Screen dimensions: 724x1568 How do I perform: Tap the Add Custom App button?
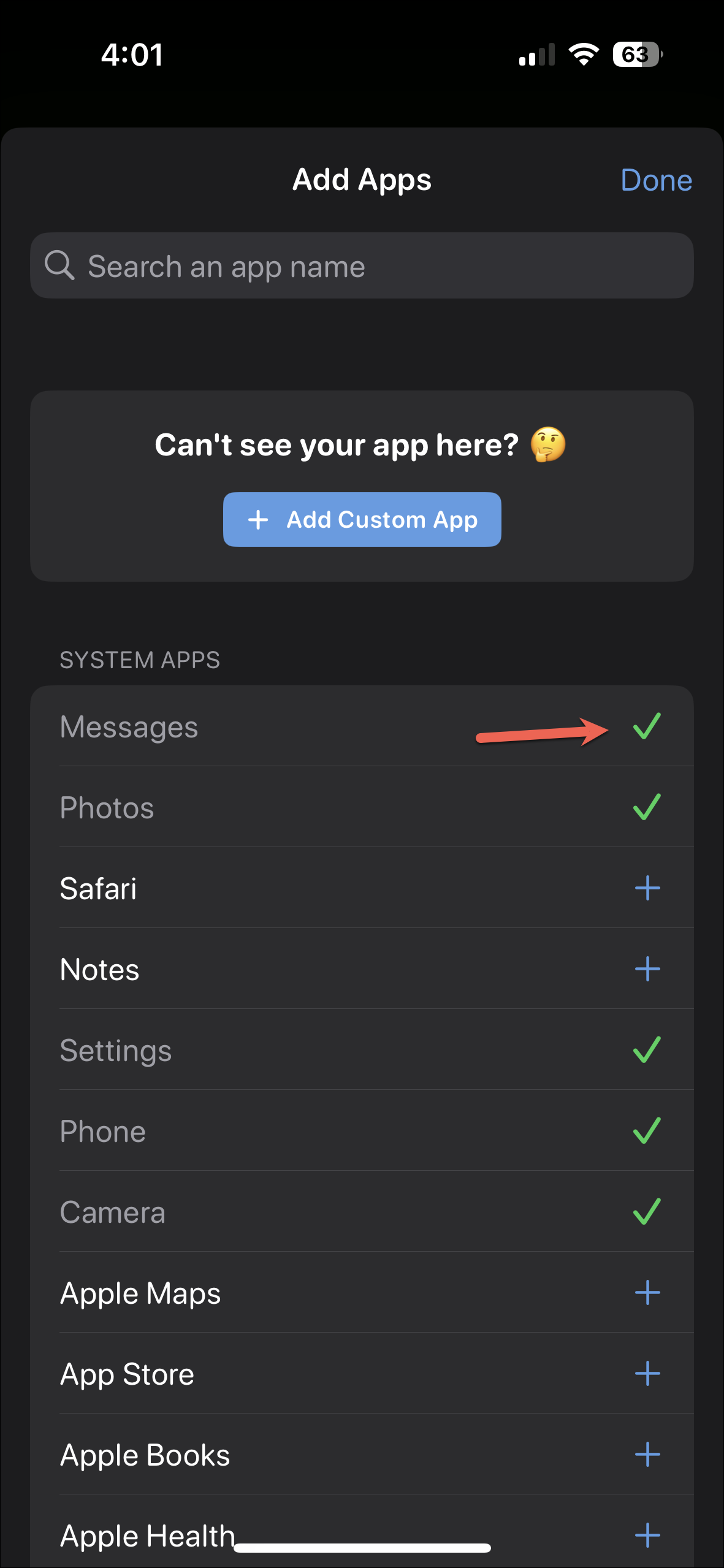click(362, 519)
